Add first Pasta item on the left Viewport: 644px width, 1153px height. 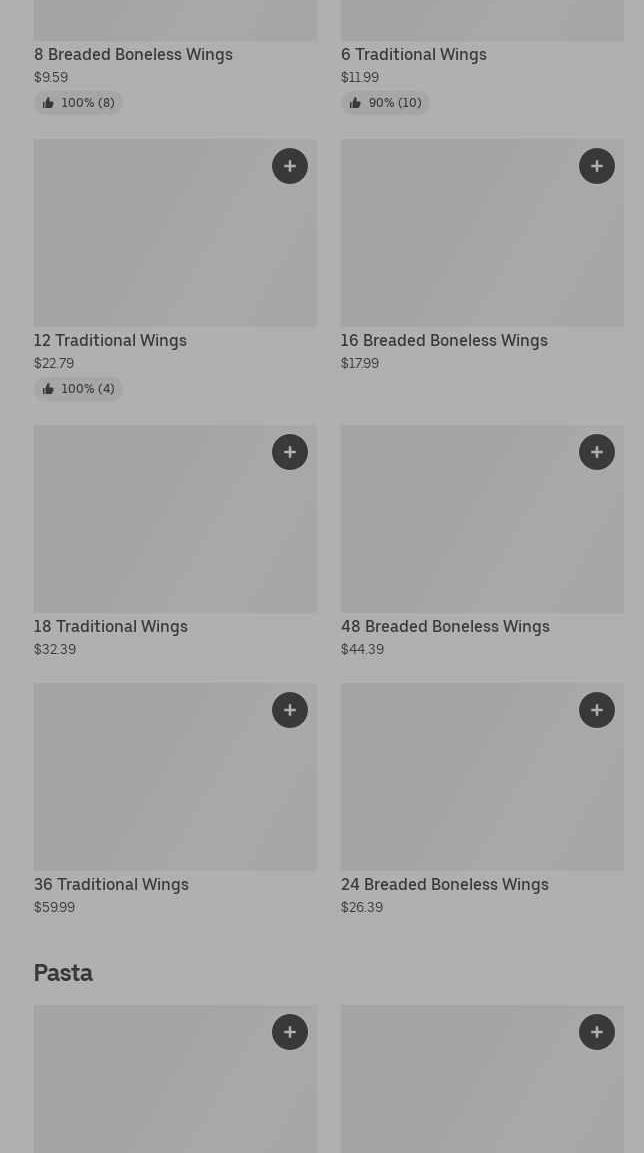click(290, 1032)
